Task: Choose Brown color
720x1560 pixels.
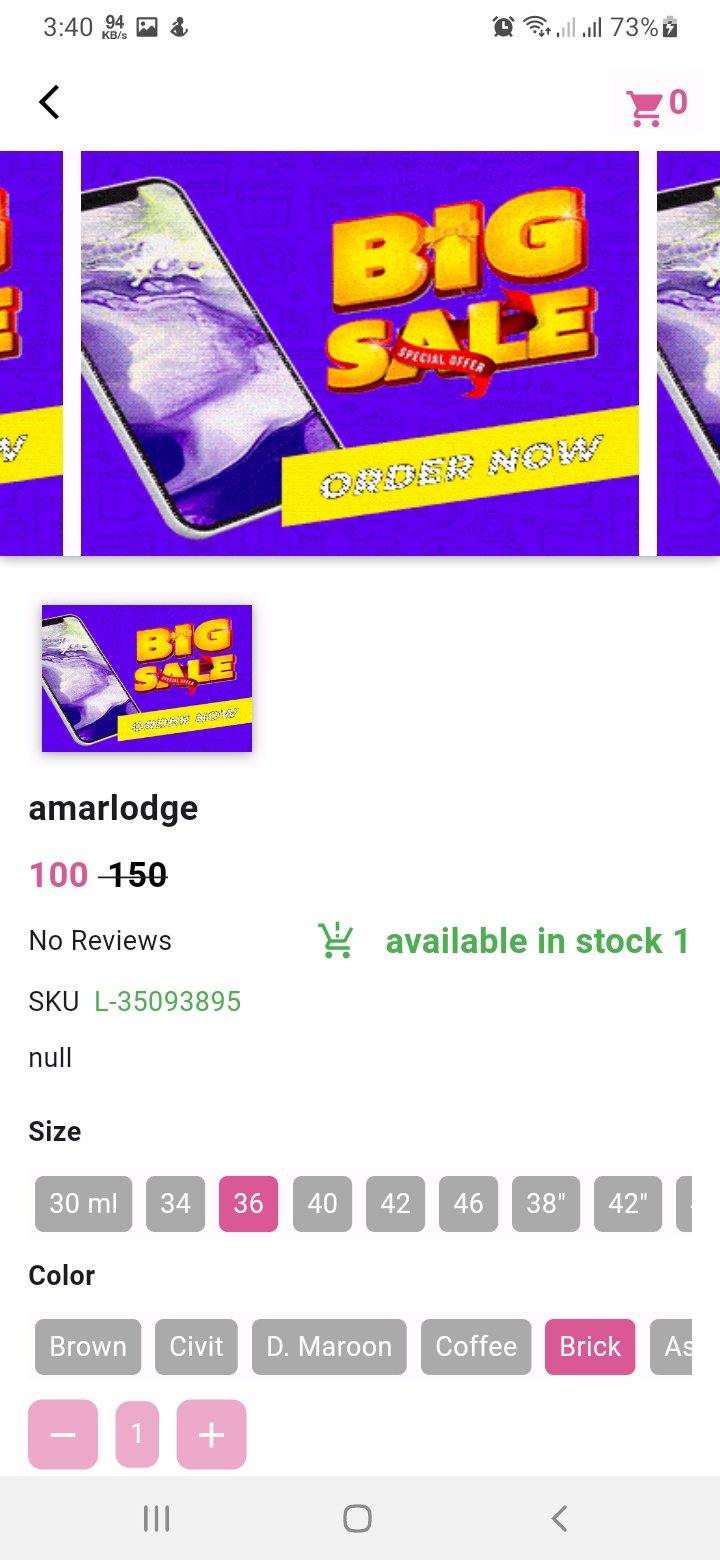Action: click(88, 1347)
